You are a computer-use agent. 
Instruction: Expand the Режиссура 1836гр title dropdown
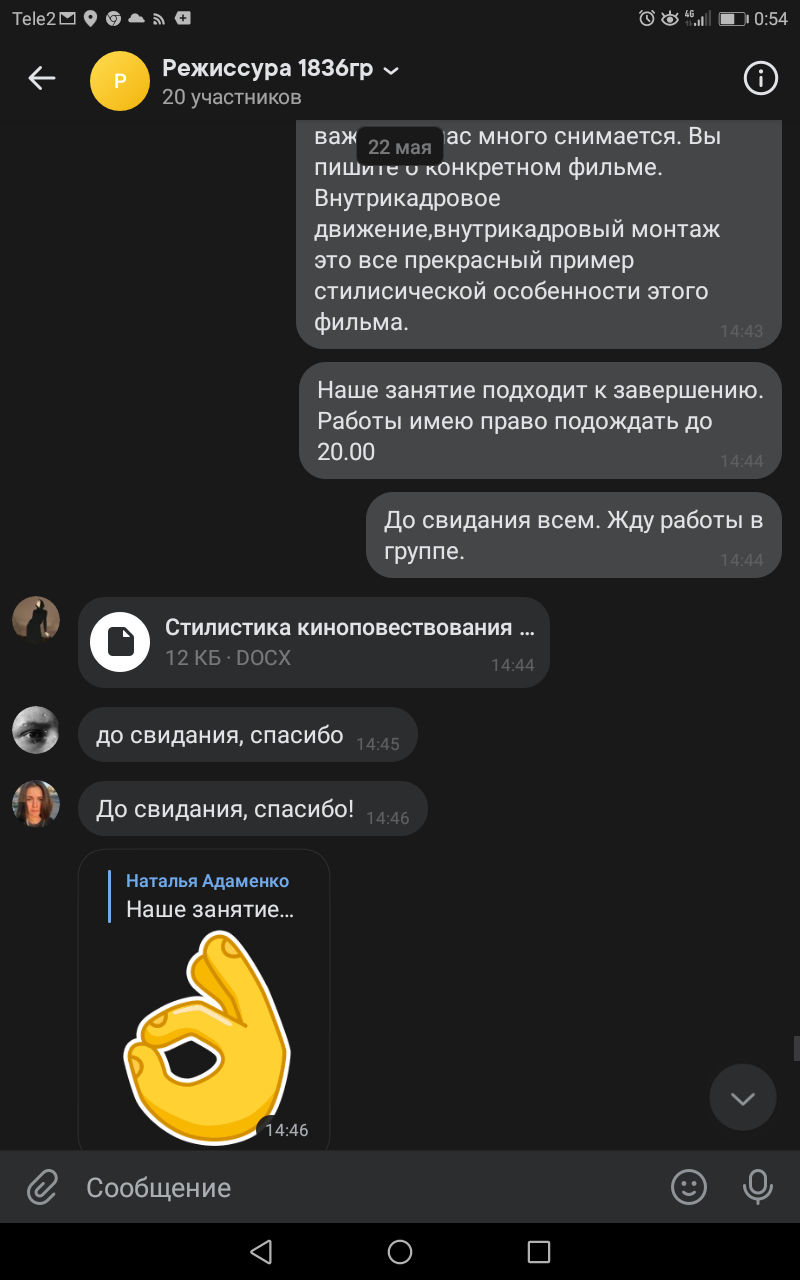point(392,70)
